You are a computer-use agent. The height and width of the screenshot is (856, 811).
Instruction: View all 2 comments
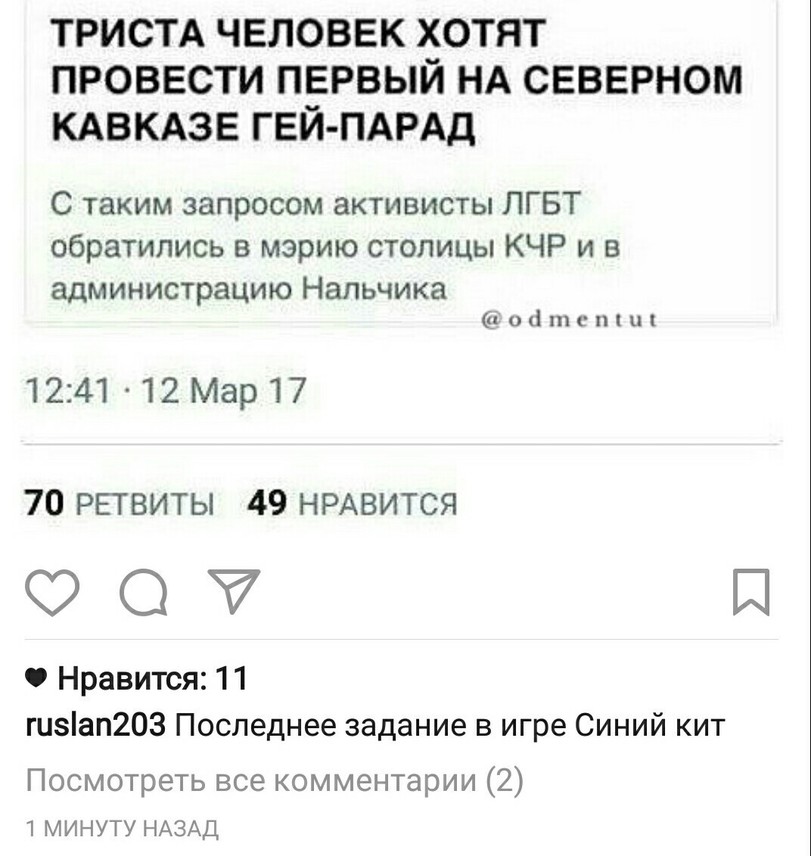273,780
